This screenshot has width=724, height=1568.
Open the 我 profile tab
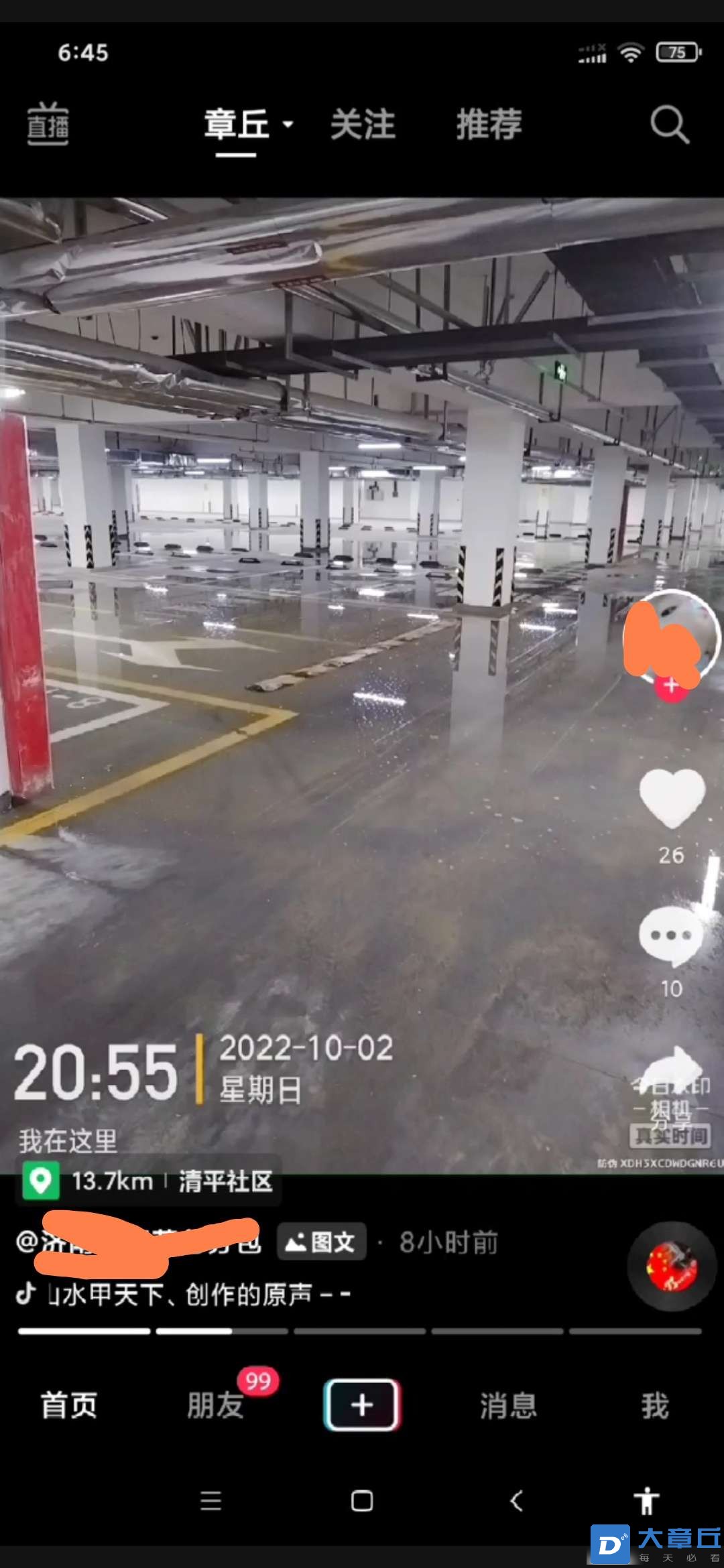click(654, 1405)
